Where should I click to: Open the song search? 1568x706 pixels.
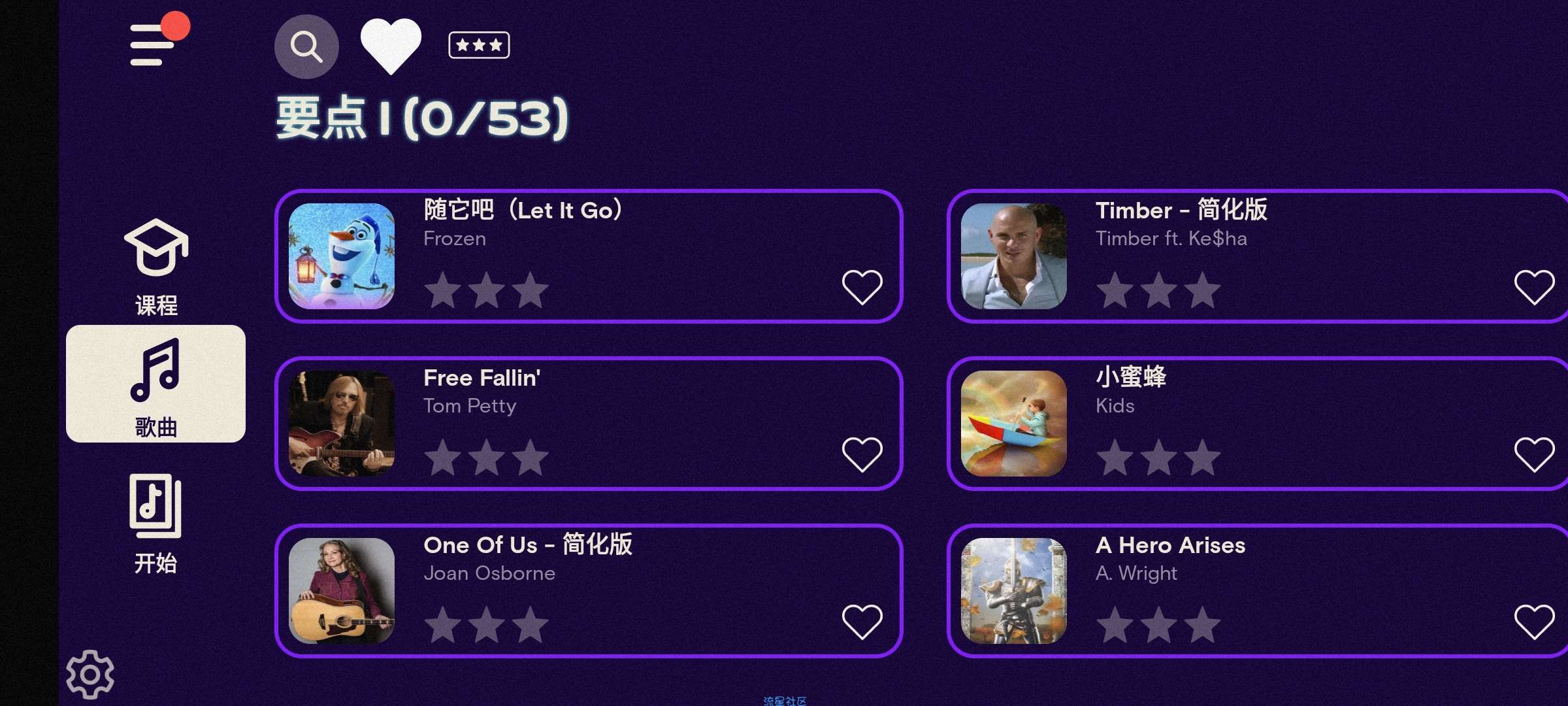point(306,46)
